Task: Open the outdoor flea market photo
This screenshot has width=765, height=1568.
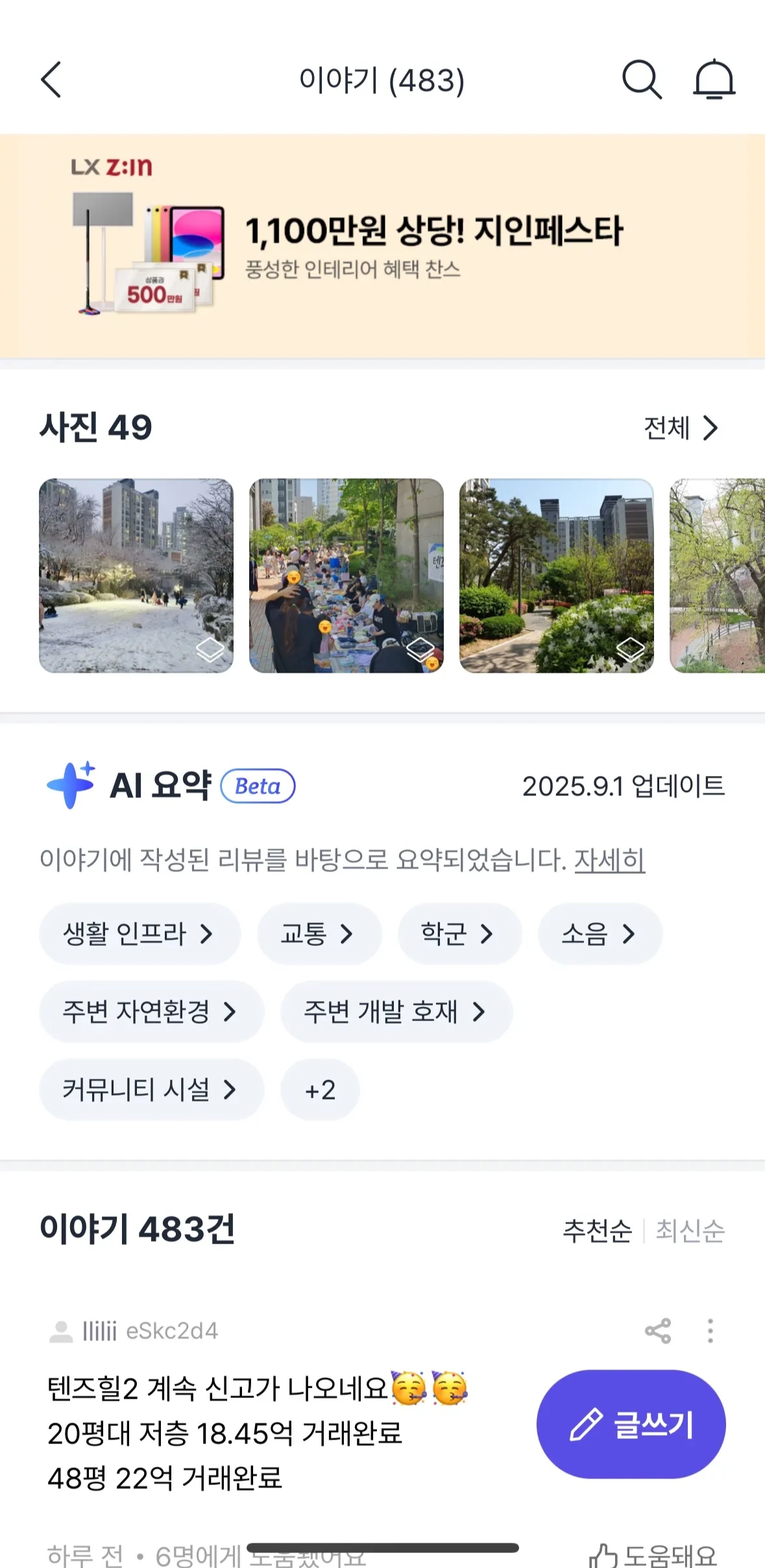Action: click(x=346, y=576)
